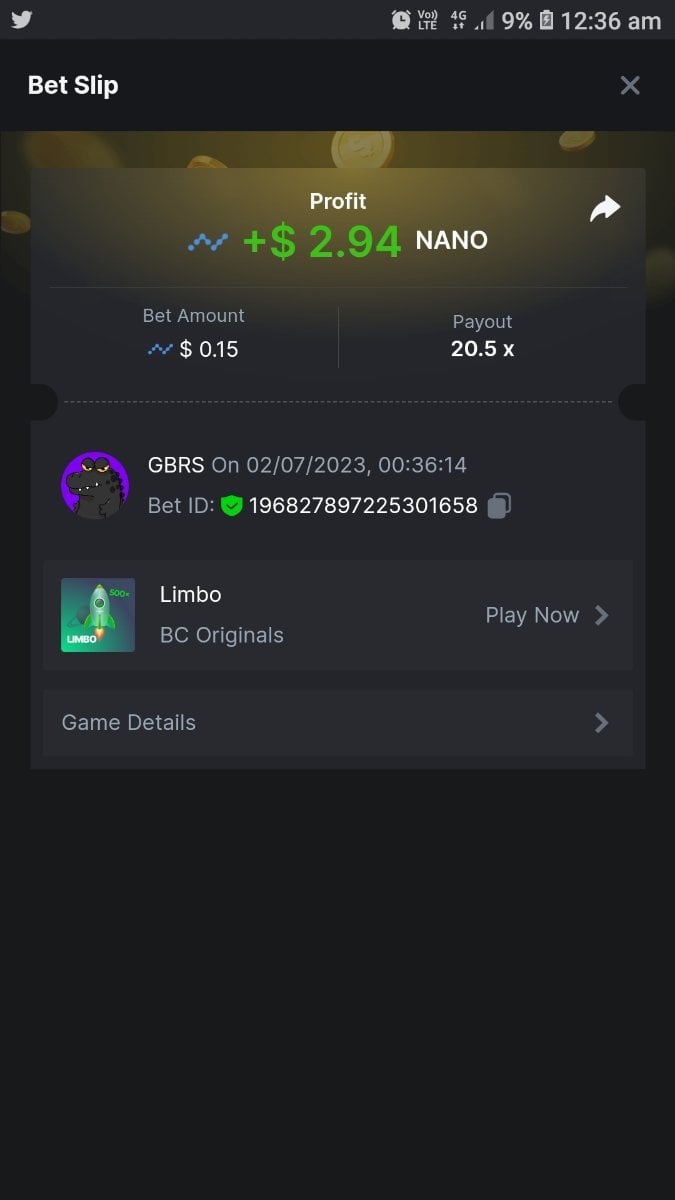Close the Bet Slip dialog

pyautogui.click(x=629, y=86)
